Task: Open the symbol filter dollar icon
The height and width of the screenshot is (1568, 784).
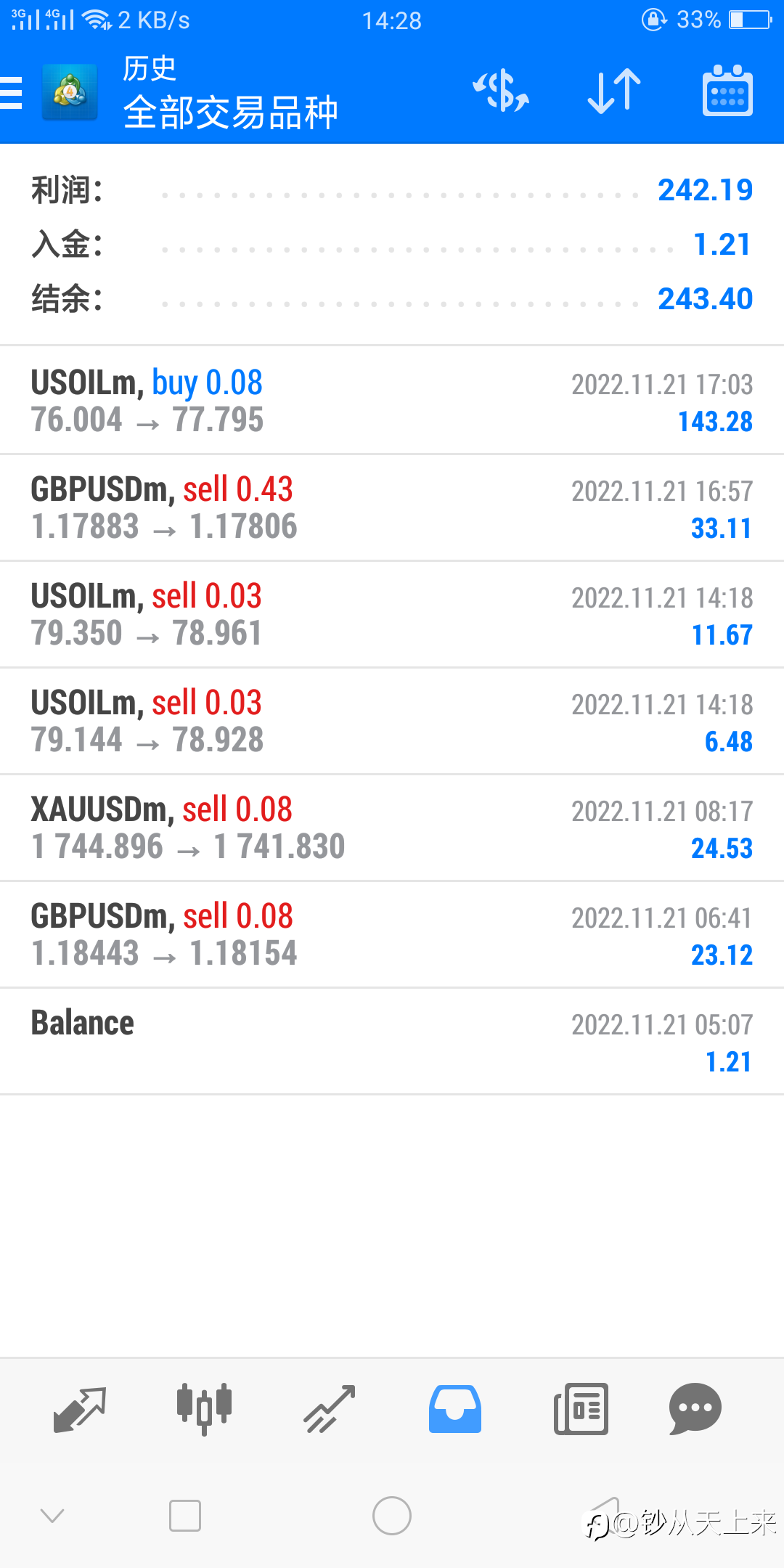Action: click(x=501, y=91)
